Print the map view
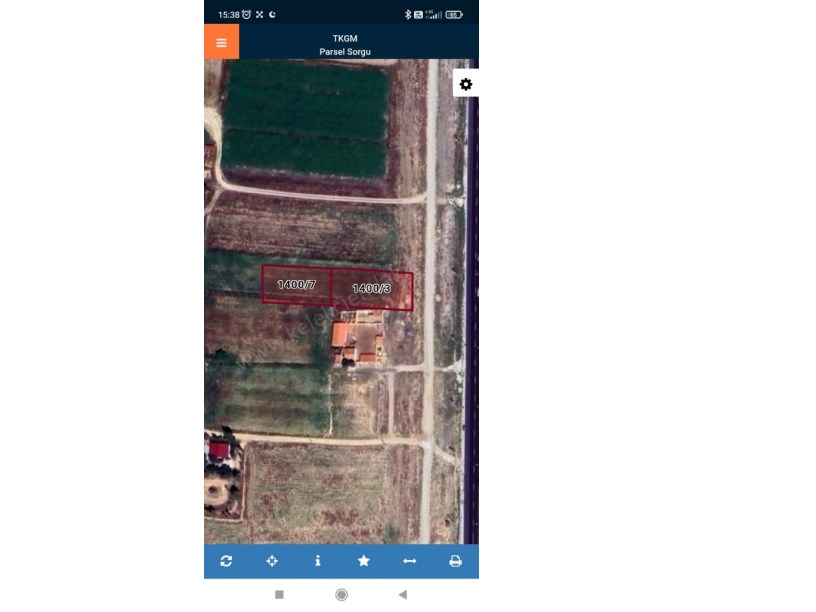Image resolution: width=816 pixels, height=612 pixels. (x=455, y=561)
